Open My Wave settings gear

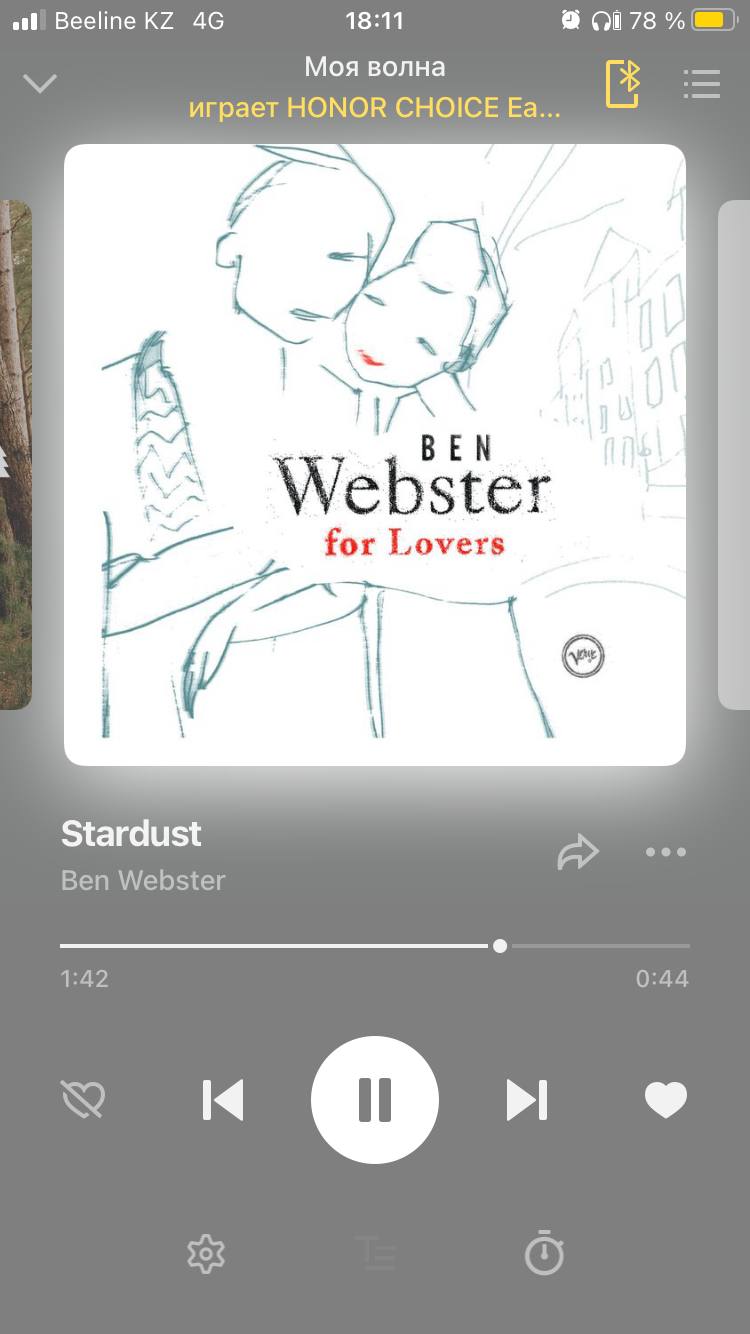click(x=206, y=1254)
